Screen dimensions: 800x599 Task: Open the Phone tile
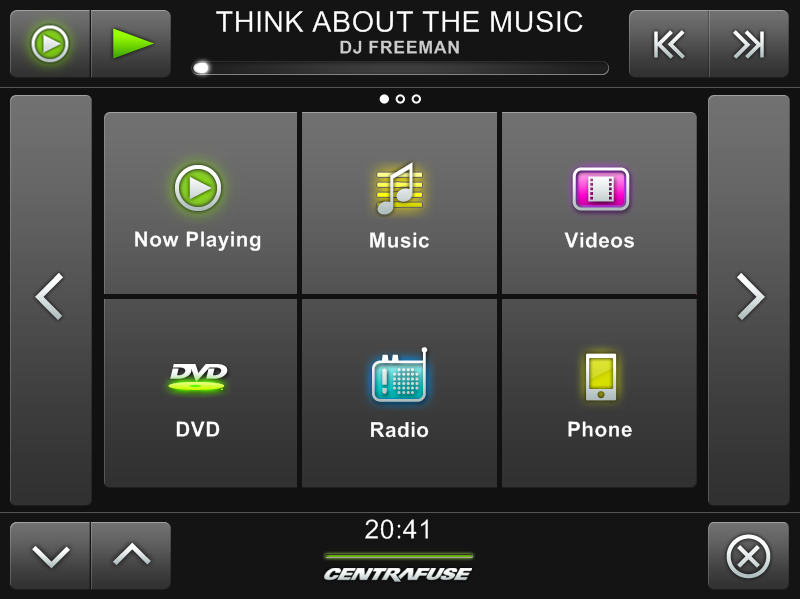click(599, 393)
